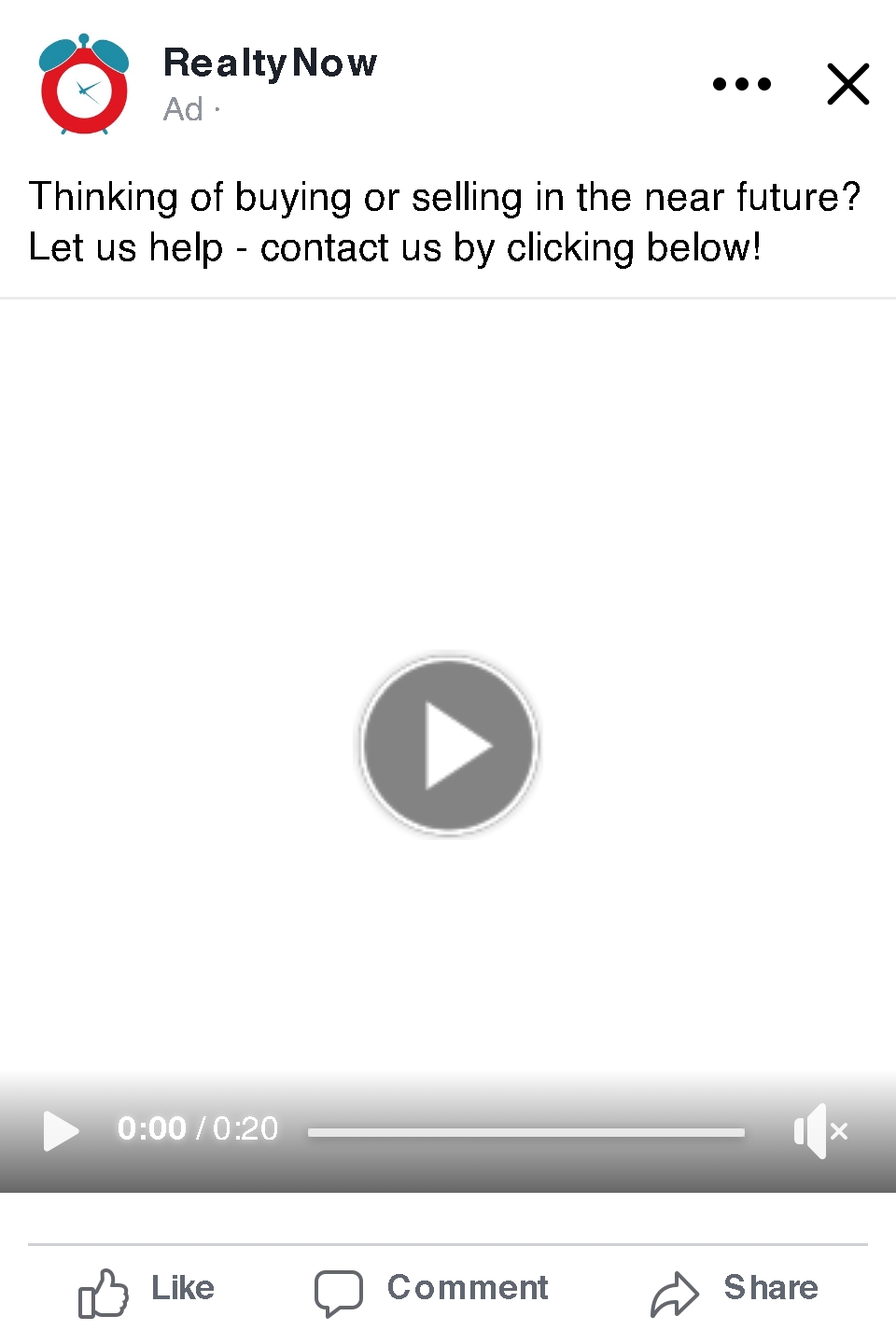Viewport: 896px width, 1344px height.
Task: Comment on the RealtyNow post
Action: click(x=431, y=1291)
